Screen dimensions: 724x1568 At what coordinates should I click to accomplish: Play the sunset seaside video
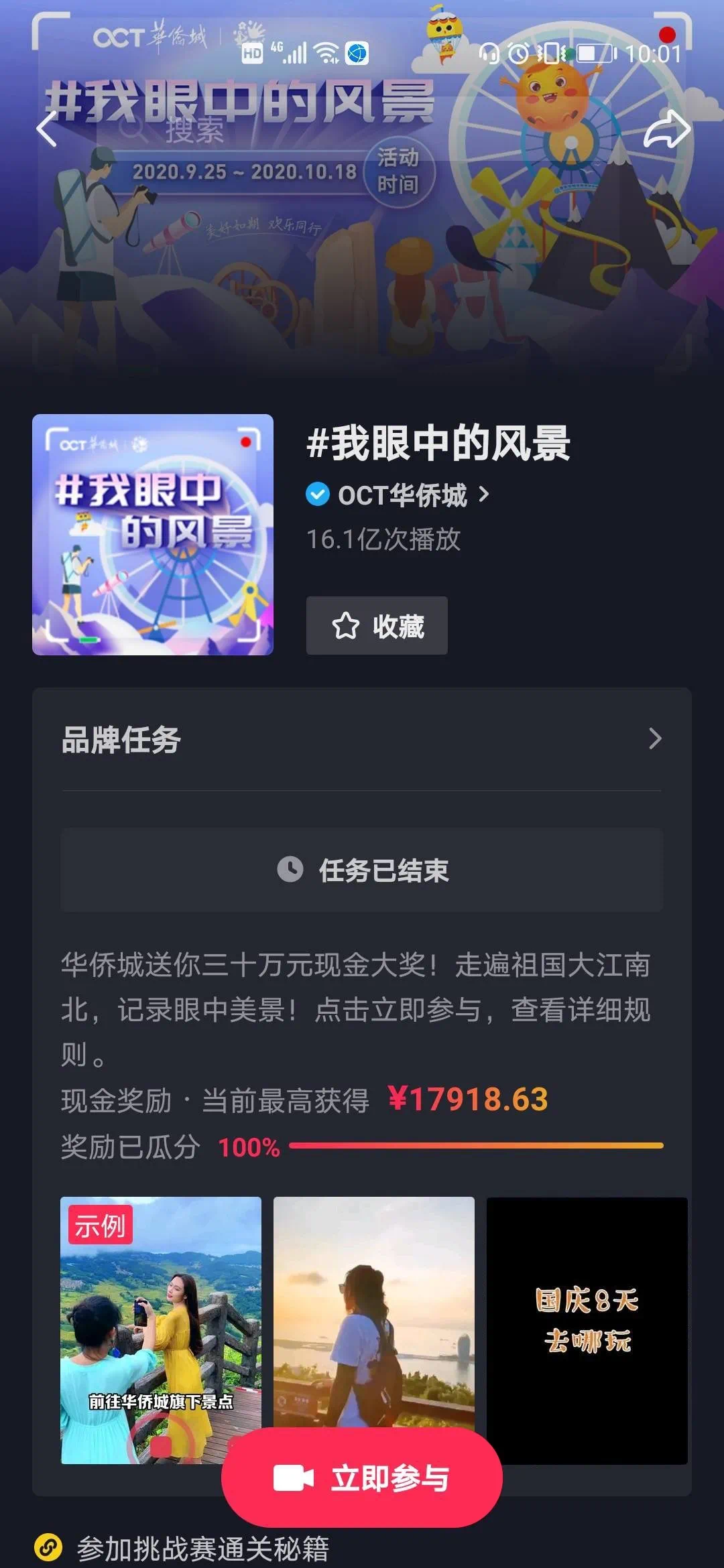(373, 1307)
